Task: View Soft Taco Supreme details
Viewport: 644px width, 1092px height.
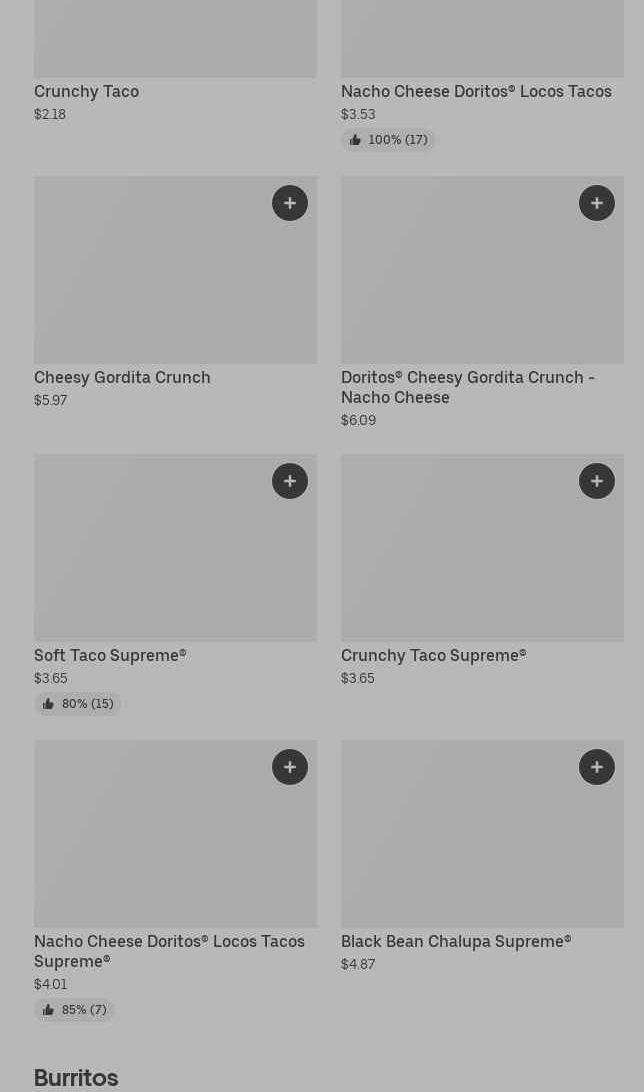Action: tap(110, 655)
